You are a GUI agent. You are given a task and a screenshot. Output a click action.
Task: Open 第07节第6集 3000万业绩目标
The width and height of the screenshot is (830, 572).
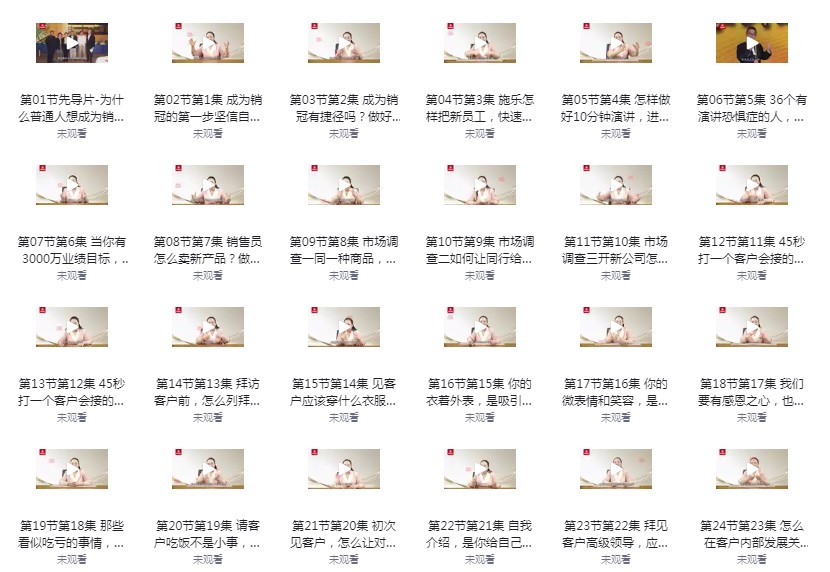point(72,185)
